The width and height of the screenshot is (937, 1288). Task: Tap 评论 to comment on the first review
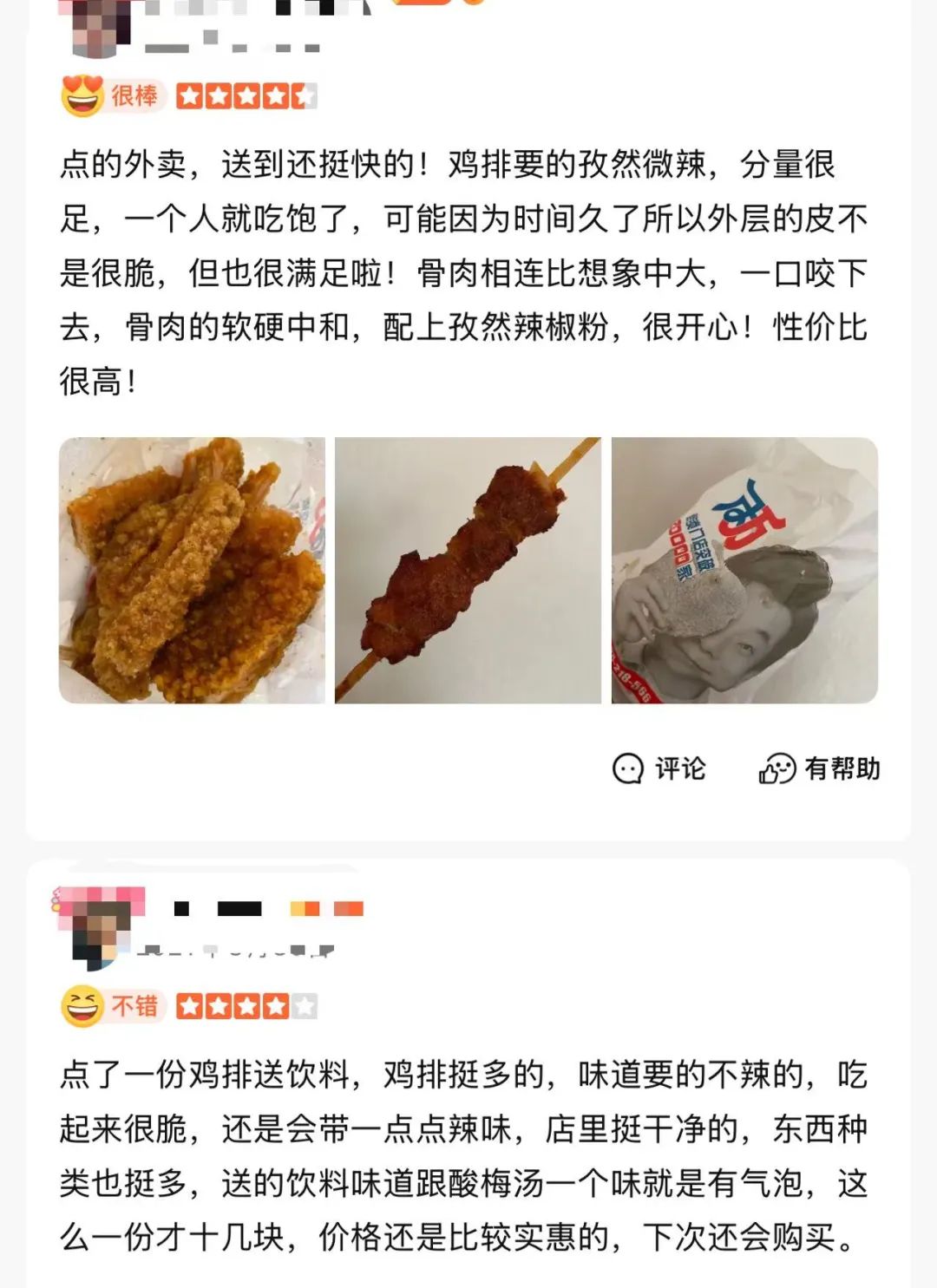coord(659,768)
